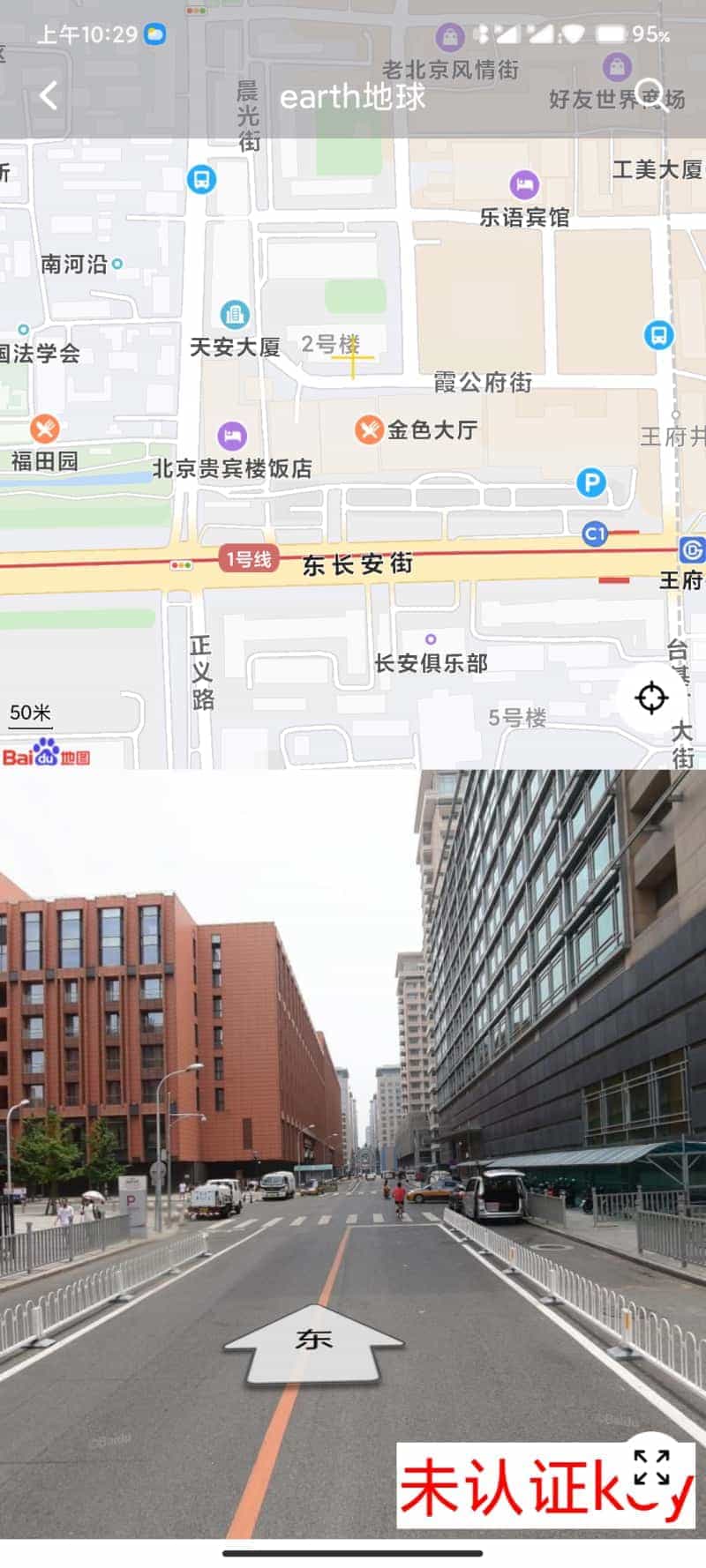Expand the street view to fullscreen
Viewport: 706px width, 1568px height.
click(651, 1468)
